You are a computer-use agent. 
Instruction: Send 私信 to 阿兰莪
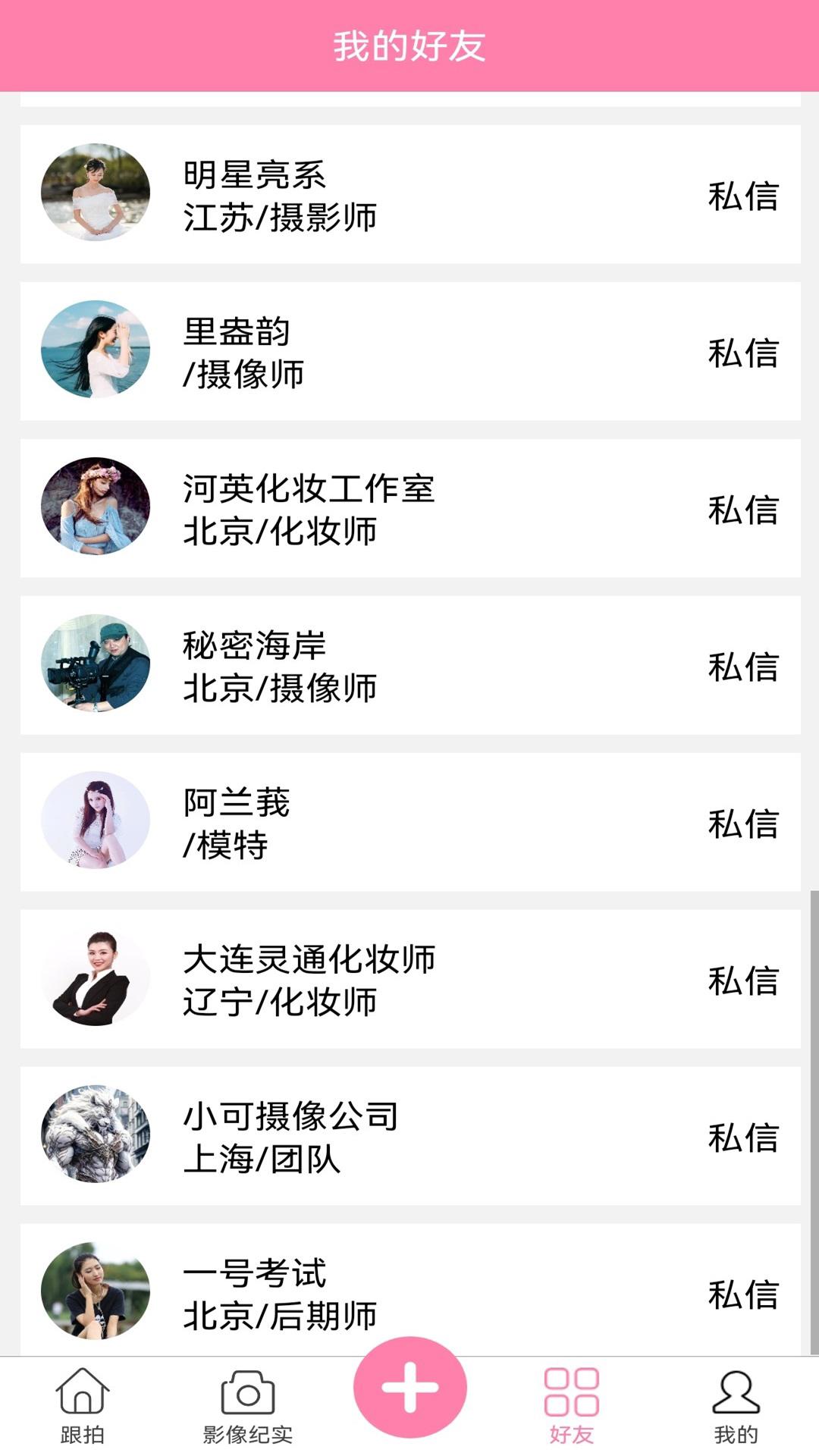pos(744,825)
